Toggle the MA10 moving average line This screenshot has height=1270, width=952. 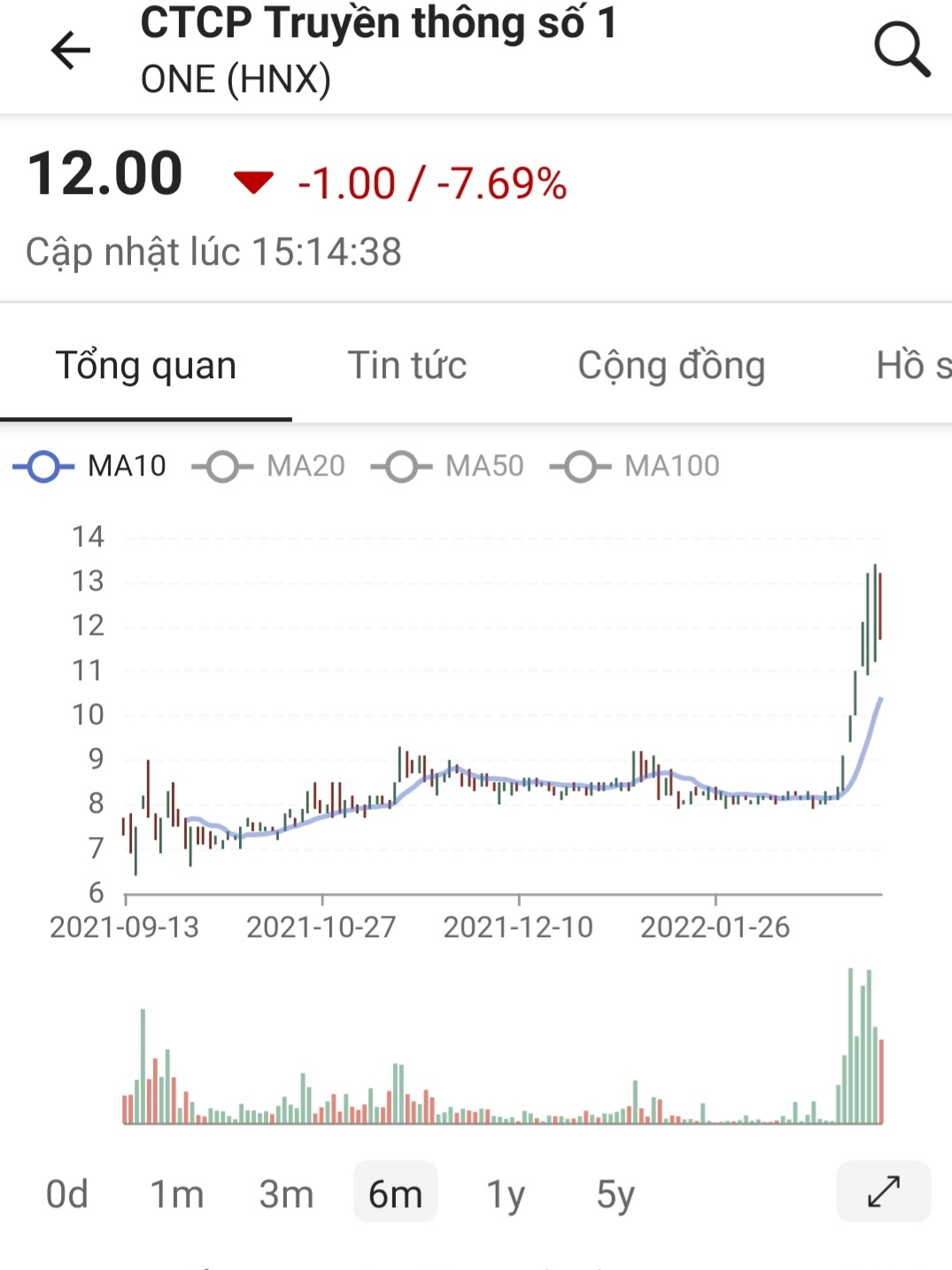click(90, 466)
